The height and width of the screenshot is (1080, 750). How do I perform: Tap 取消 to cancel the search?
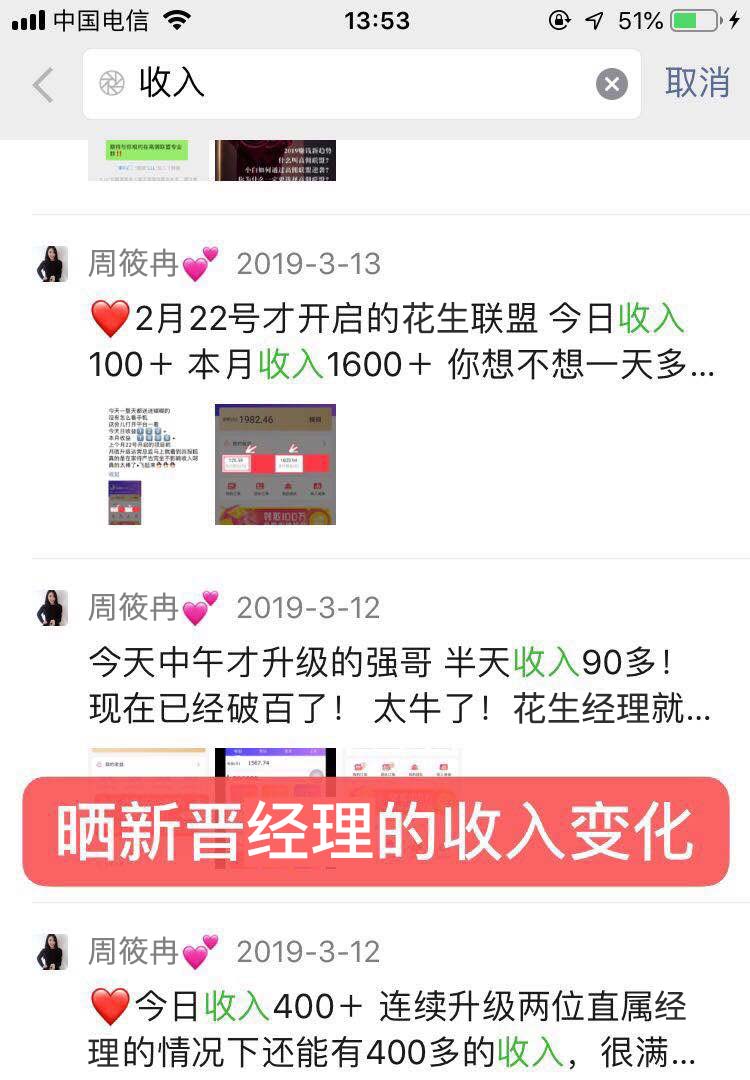click(697, 83)
